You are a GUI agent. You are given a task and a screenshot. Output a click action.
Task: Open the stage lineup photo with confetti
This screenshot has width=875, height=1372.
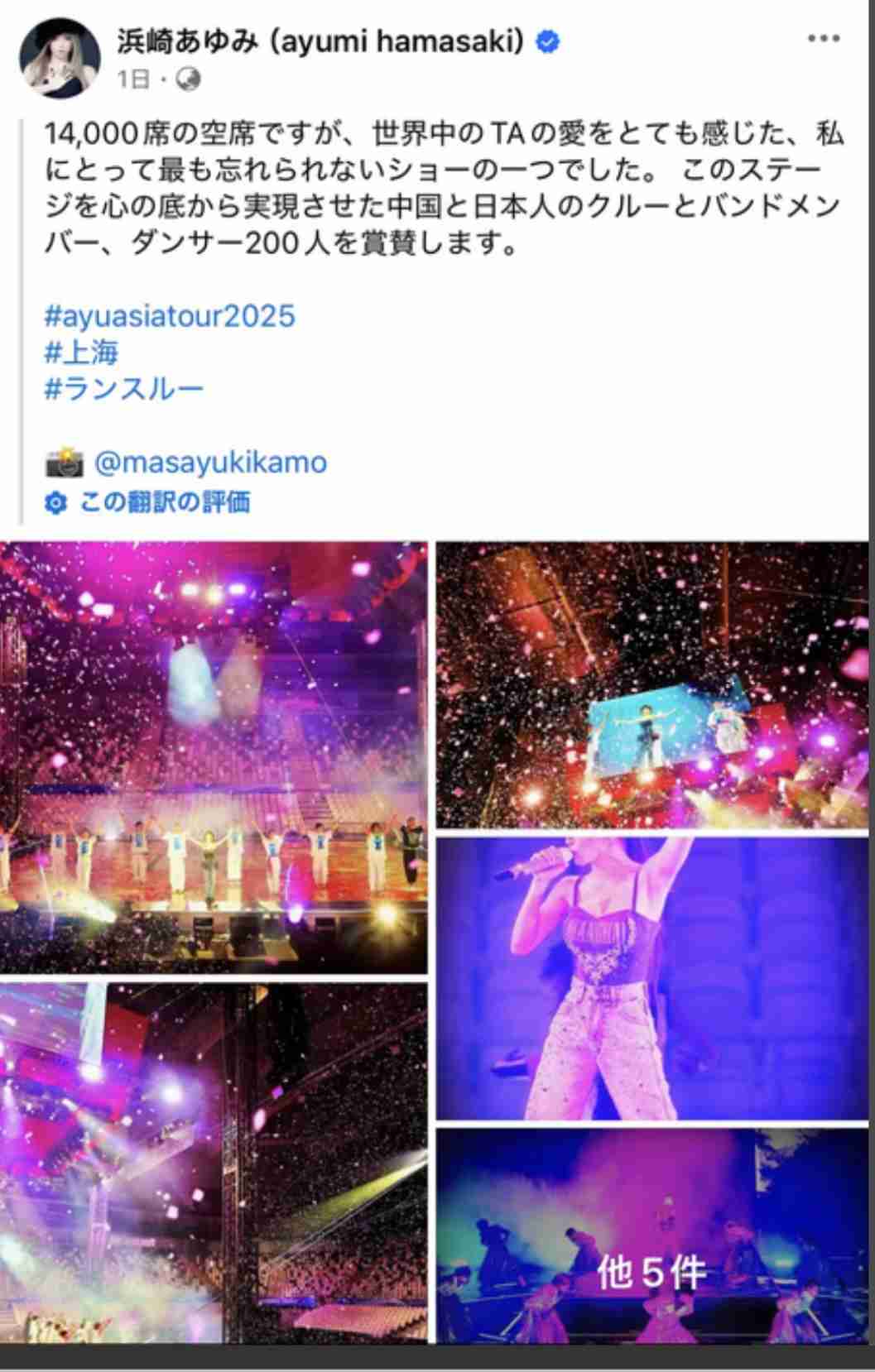(214, 757)
